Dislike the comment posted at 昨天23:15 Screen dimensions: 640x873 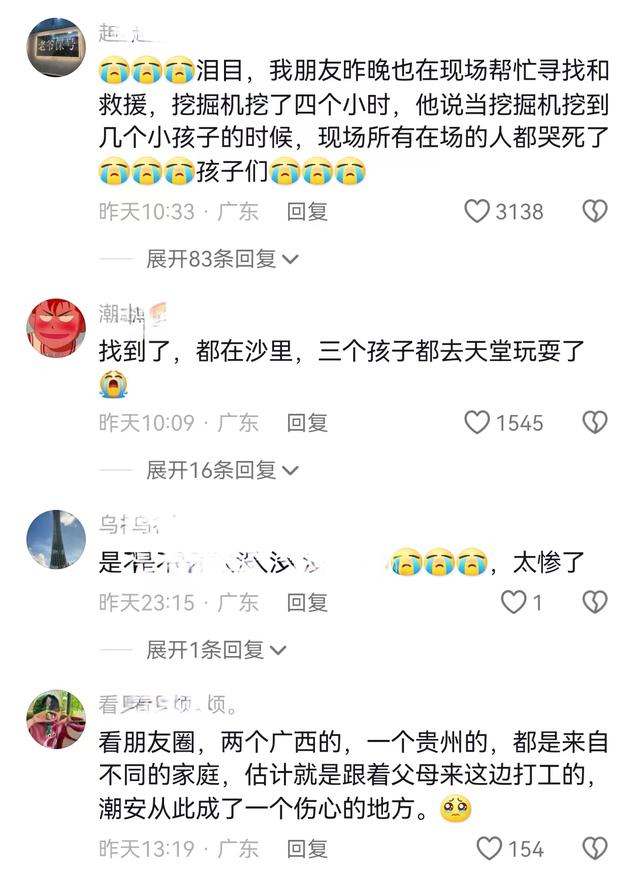pyautogui.click(x=594, y=602)
